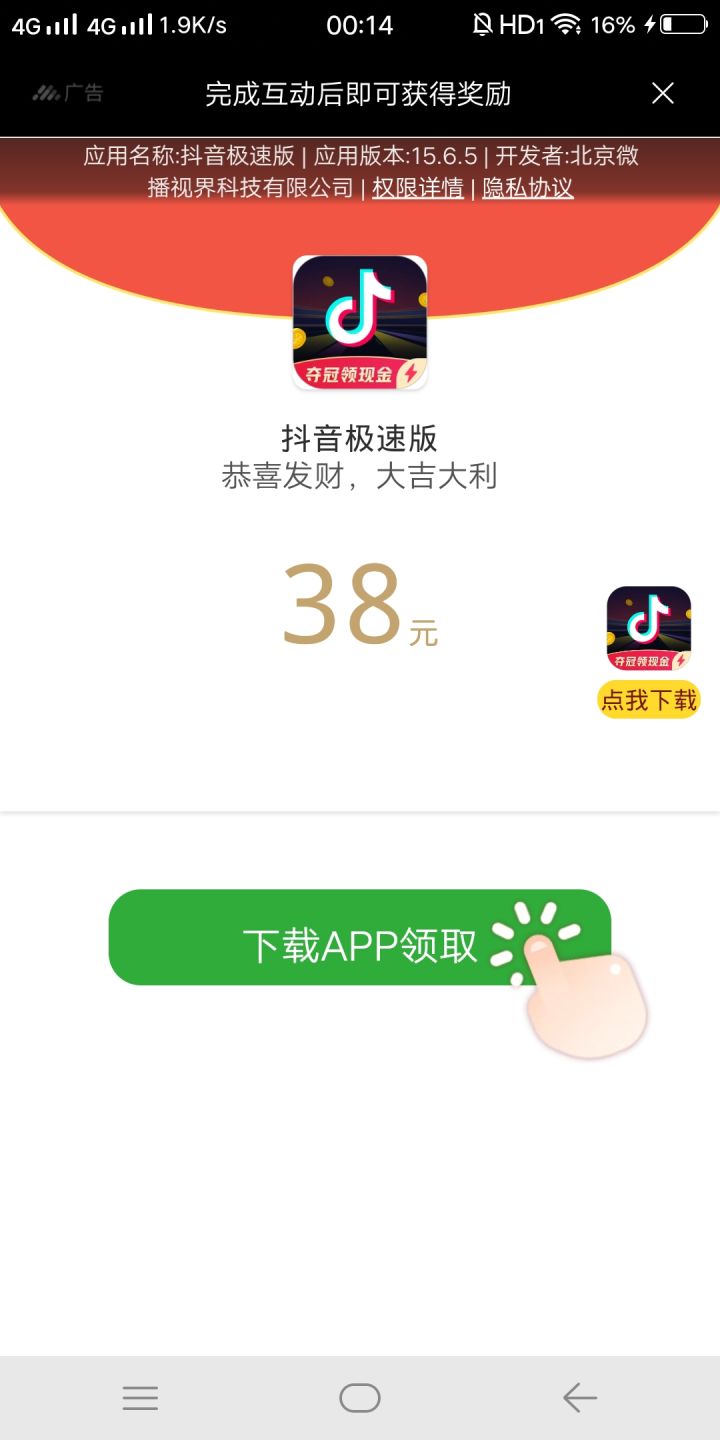The width and height of the screenshot is (720, 1440).
Task: Tap the back arrow in the navigation bar
Action: point(579,1396)
